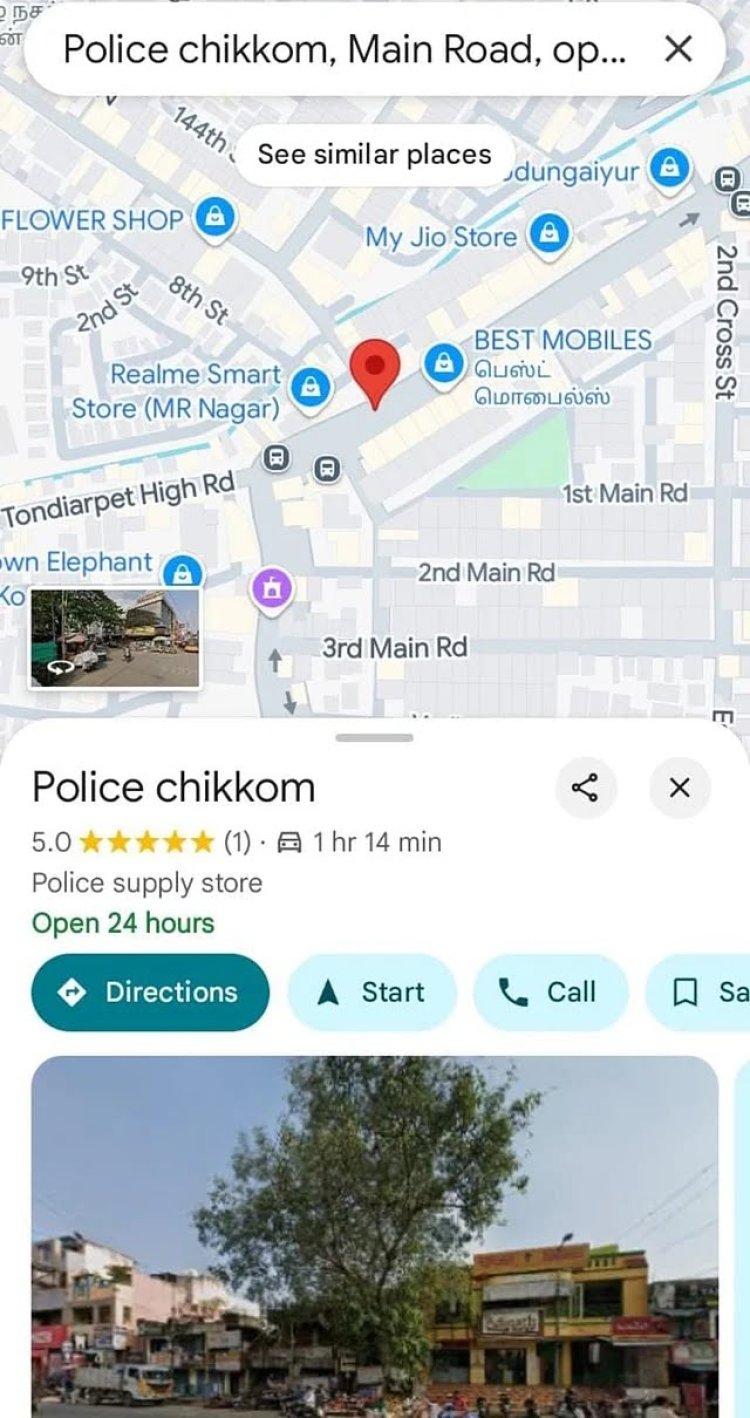The width and height of the screenshot is (750, 1418).
Task: Select BEST MOBILES marker on the map
Action: click(x=443, y=364)
